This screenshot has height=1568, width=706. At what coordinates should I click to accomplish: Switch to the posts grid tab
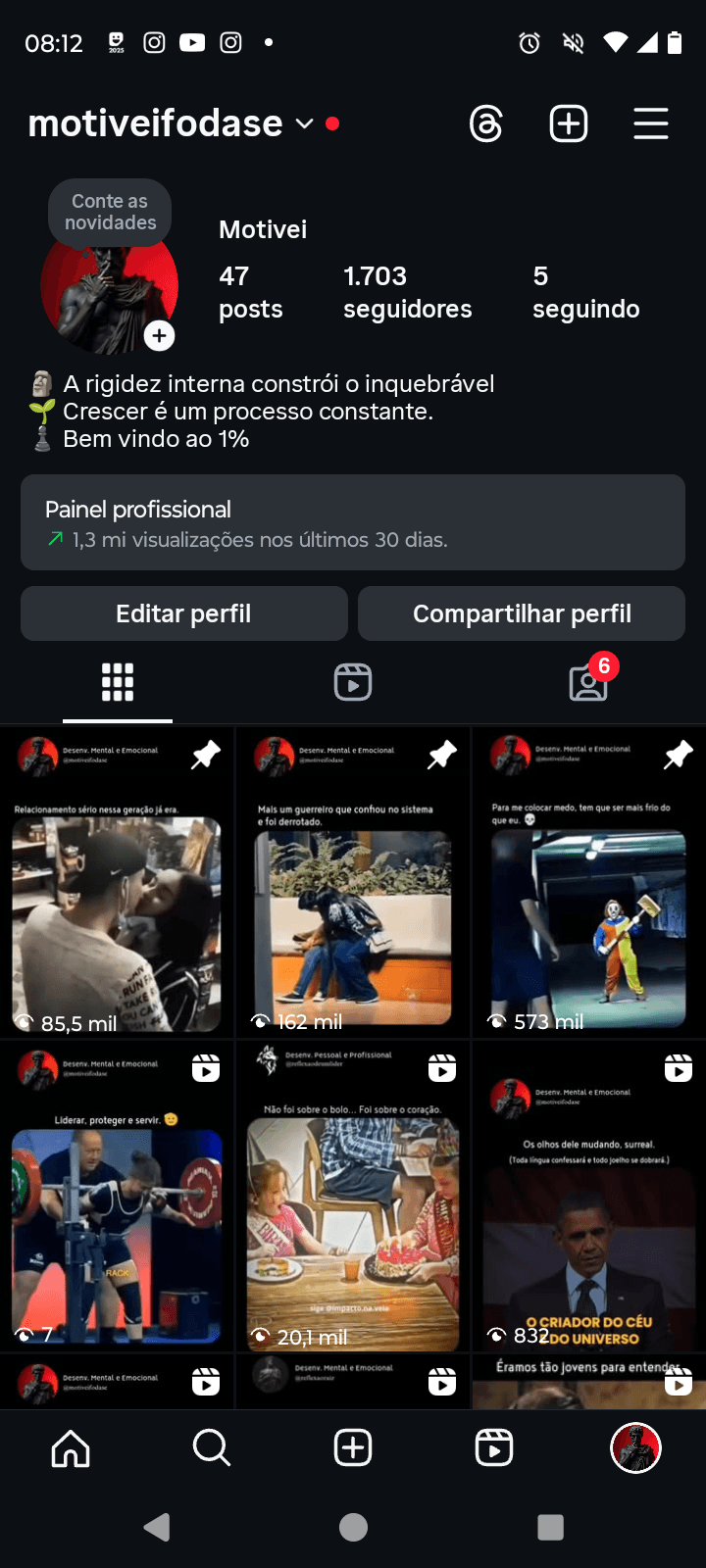[x=118, y=682]
